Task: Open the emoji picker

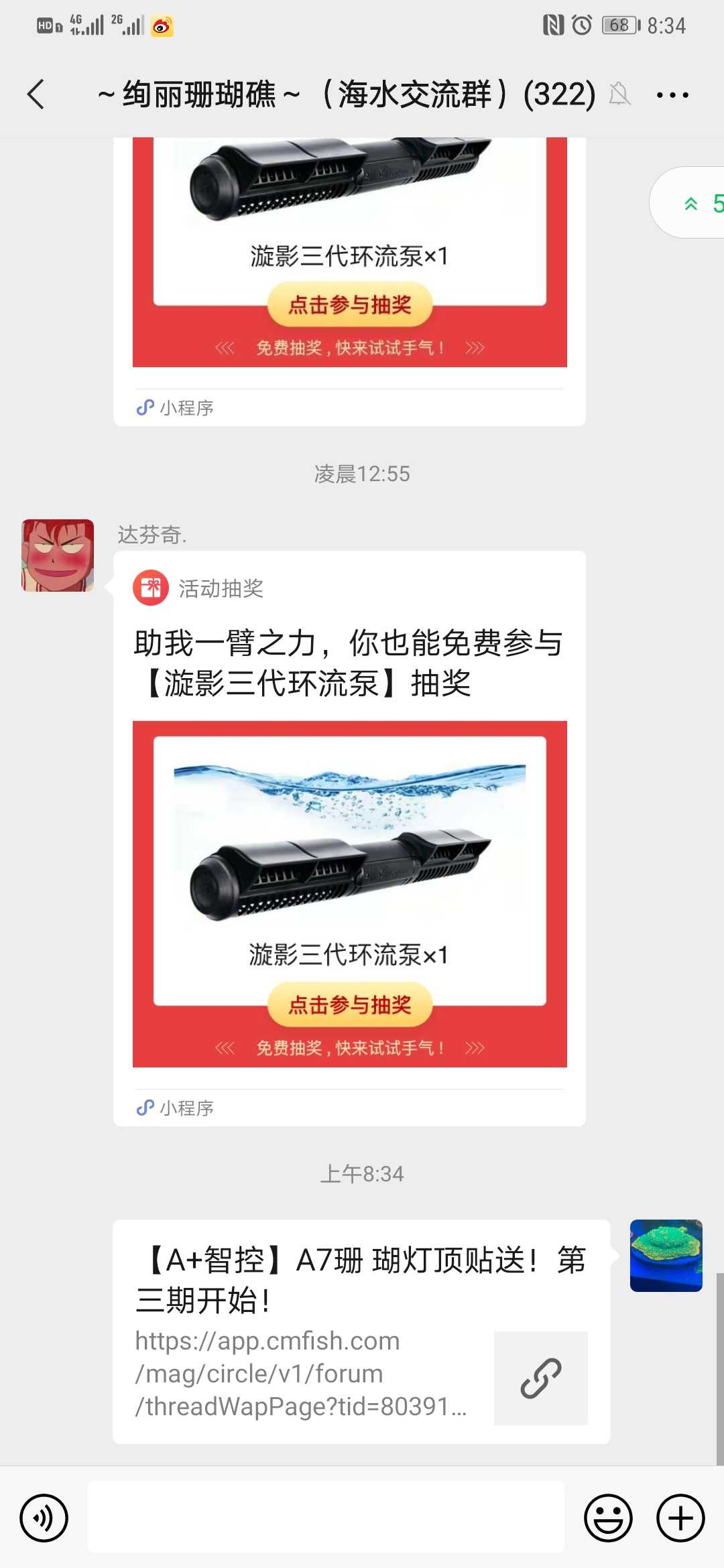Action: coord(608,1518)
